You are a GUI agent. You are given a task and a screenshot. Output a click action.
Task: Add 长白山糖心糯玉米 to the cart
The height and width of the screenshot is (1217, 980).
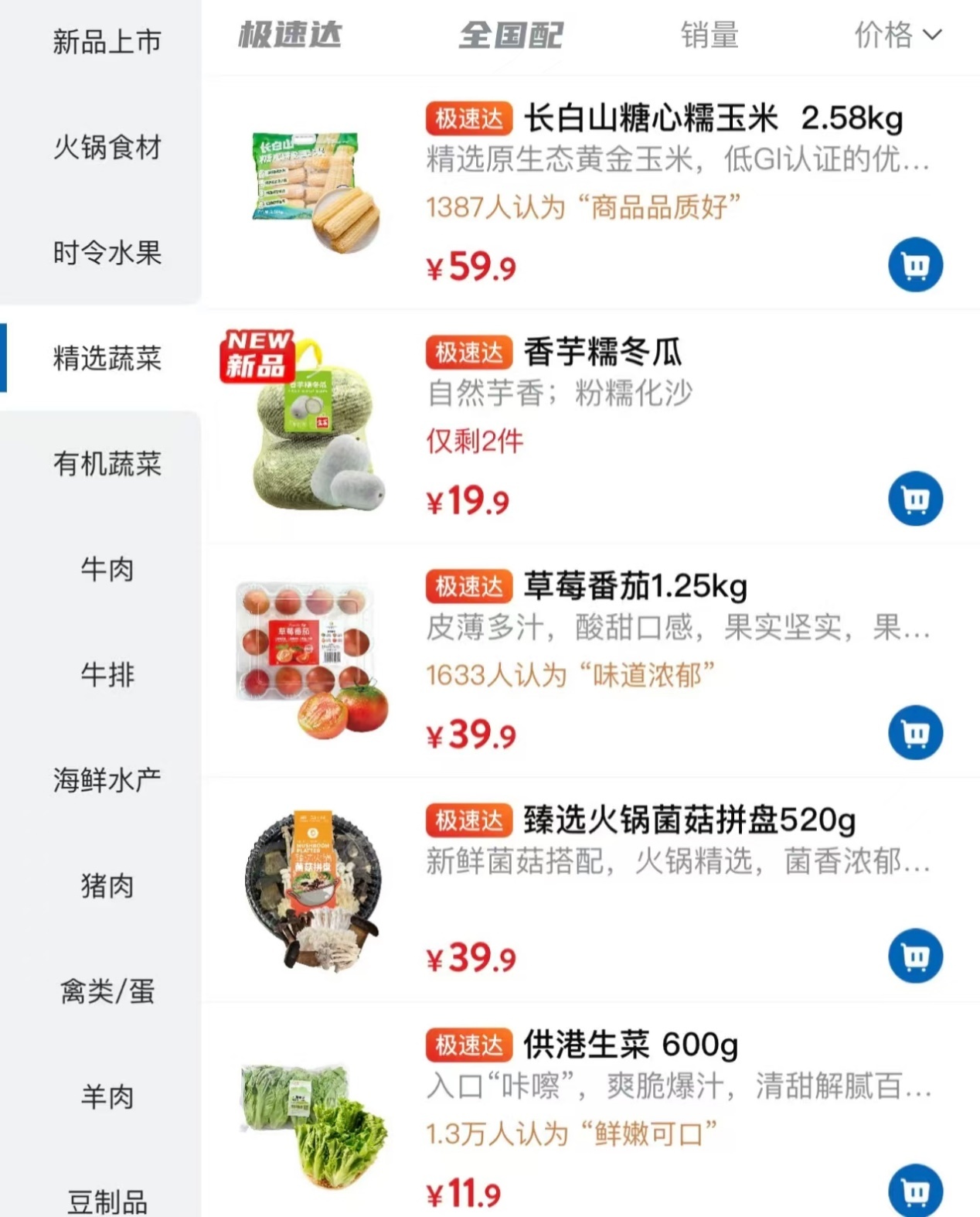pos(915,264)
